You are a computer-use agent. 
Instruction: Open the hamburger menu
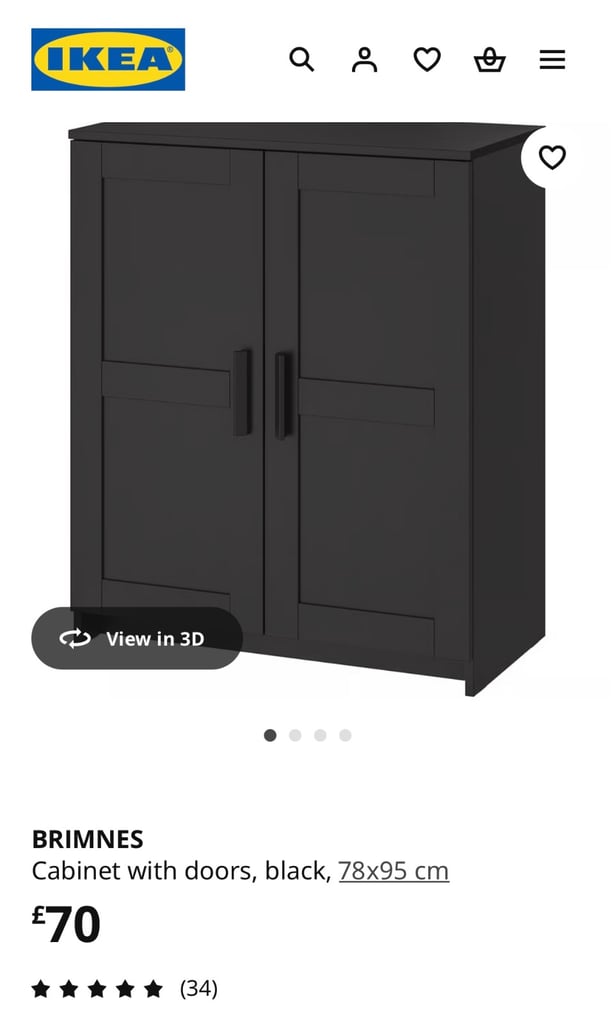(x=552, y=60)
